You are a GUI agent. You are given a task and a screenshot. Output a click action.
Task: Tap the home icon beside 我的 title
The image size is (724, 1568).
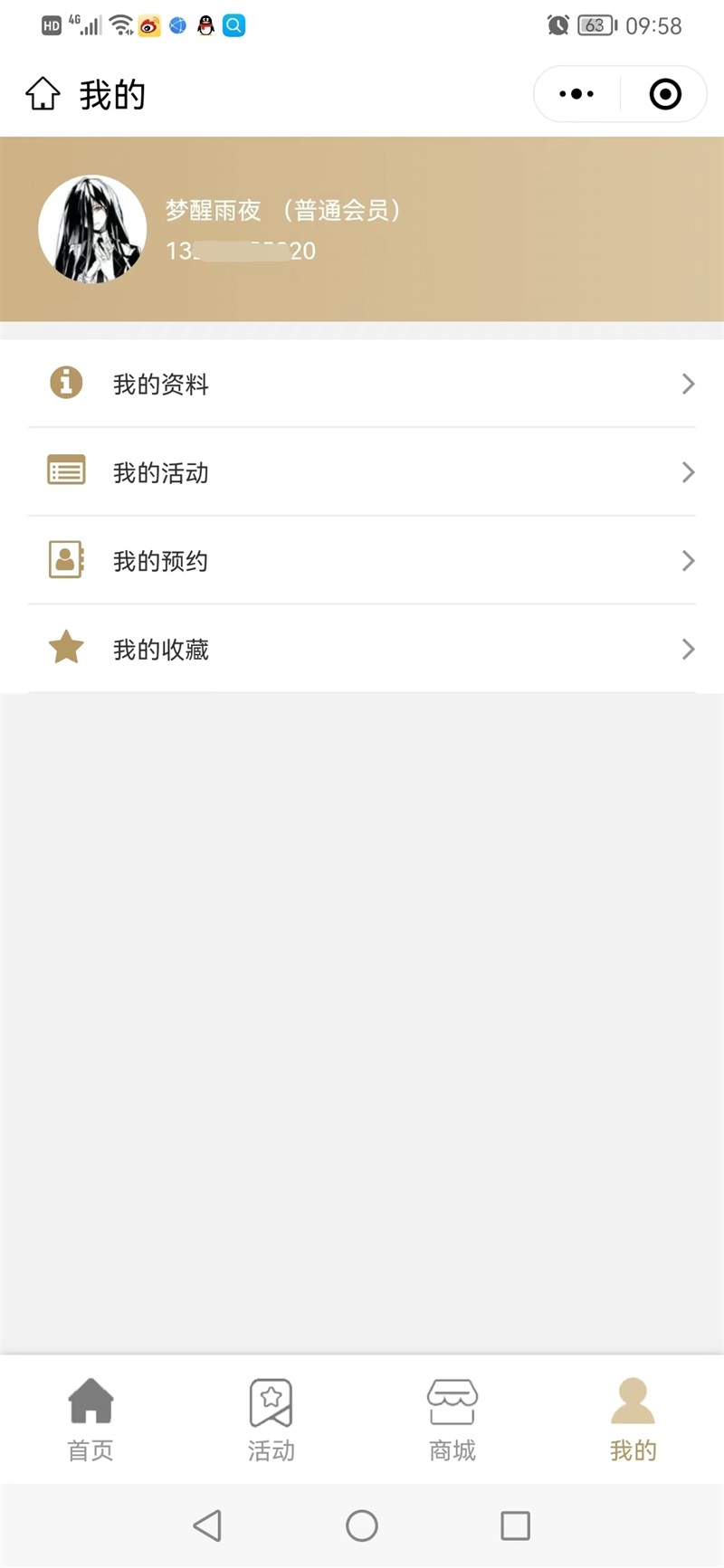point(43,94)
